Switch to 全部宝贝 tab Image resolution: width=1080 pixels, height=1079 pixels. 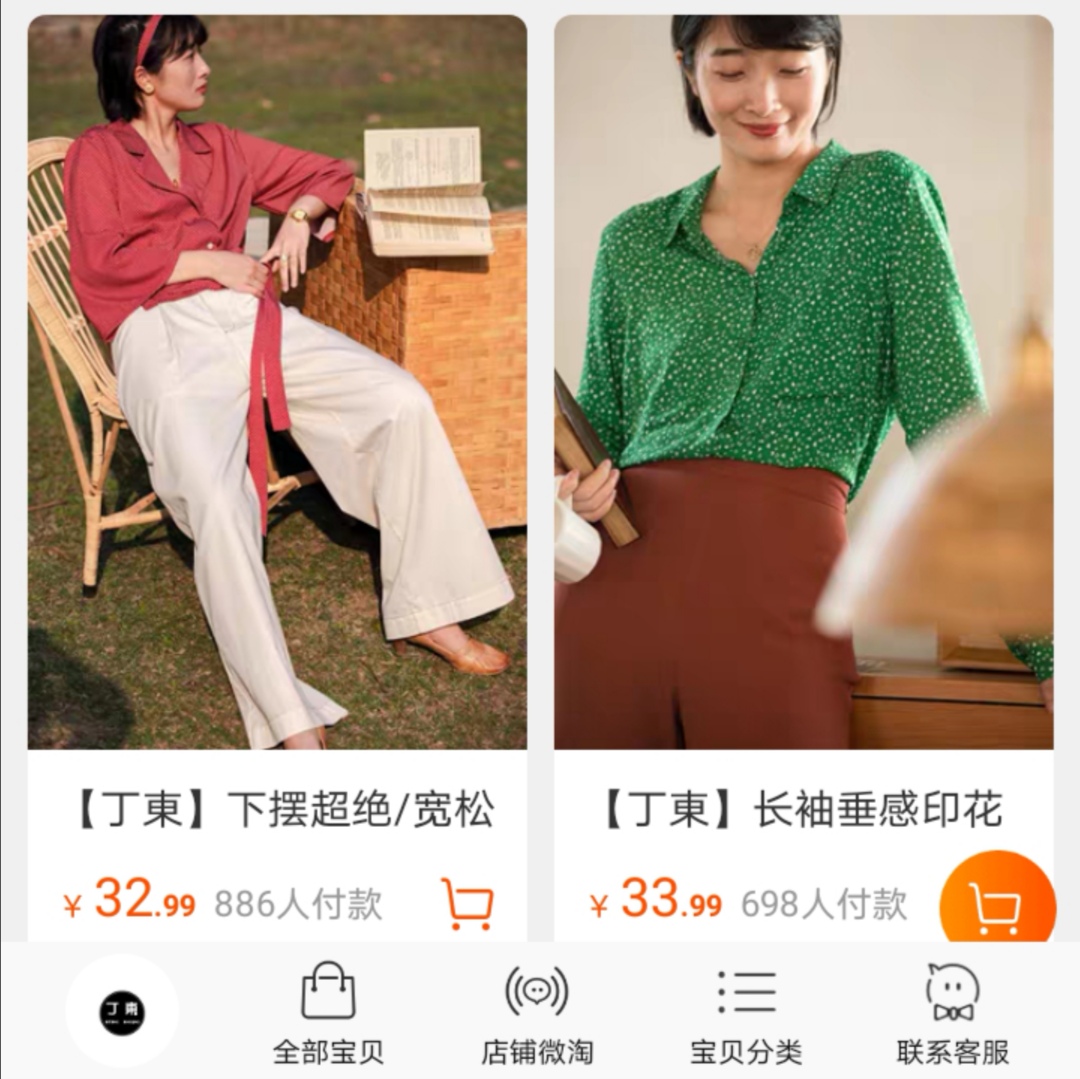[328, 1012]
